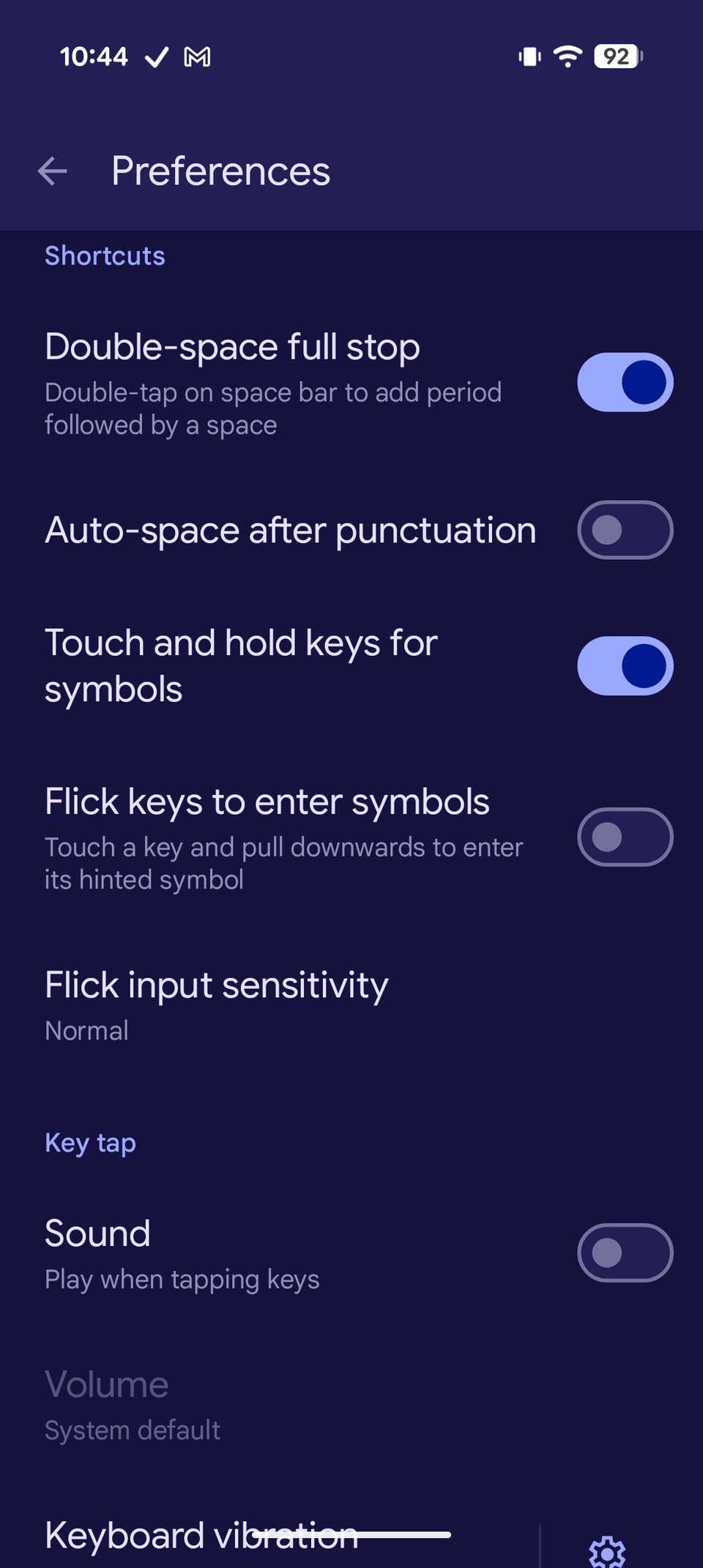Image resolution: width=703 pixels, height=1568 pixels.
Task: Enable key tap Sound
Action: (625, 1252)
